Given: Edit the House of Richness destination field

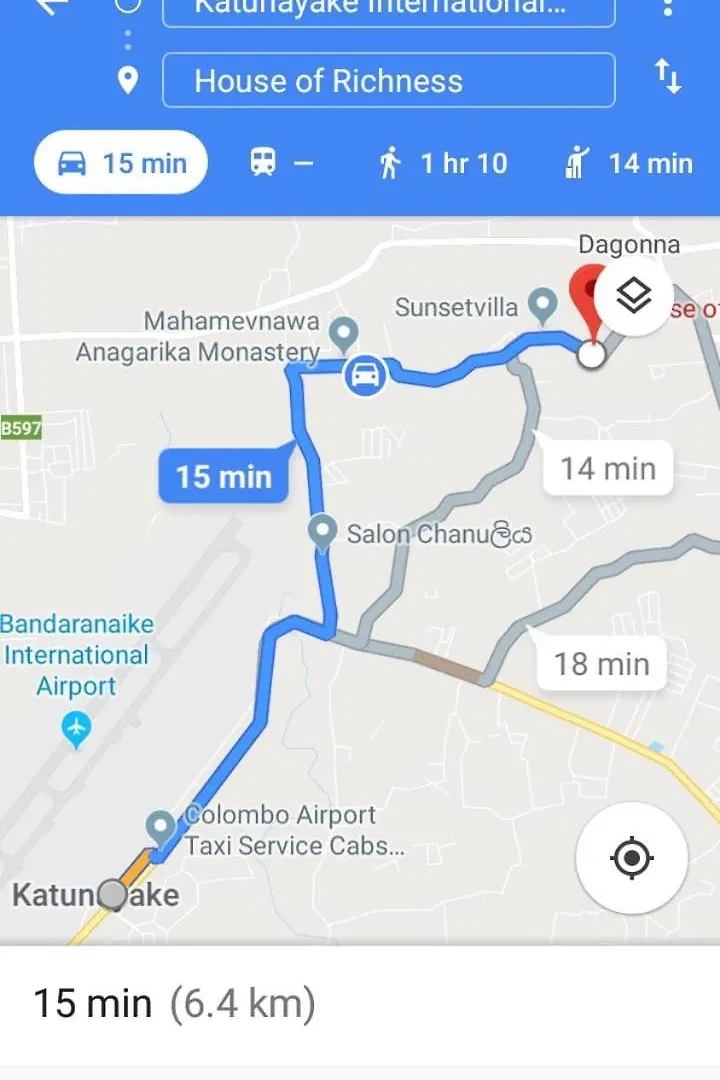Looking at the screenshot, I should click(388, 81).
